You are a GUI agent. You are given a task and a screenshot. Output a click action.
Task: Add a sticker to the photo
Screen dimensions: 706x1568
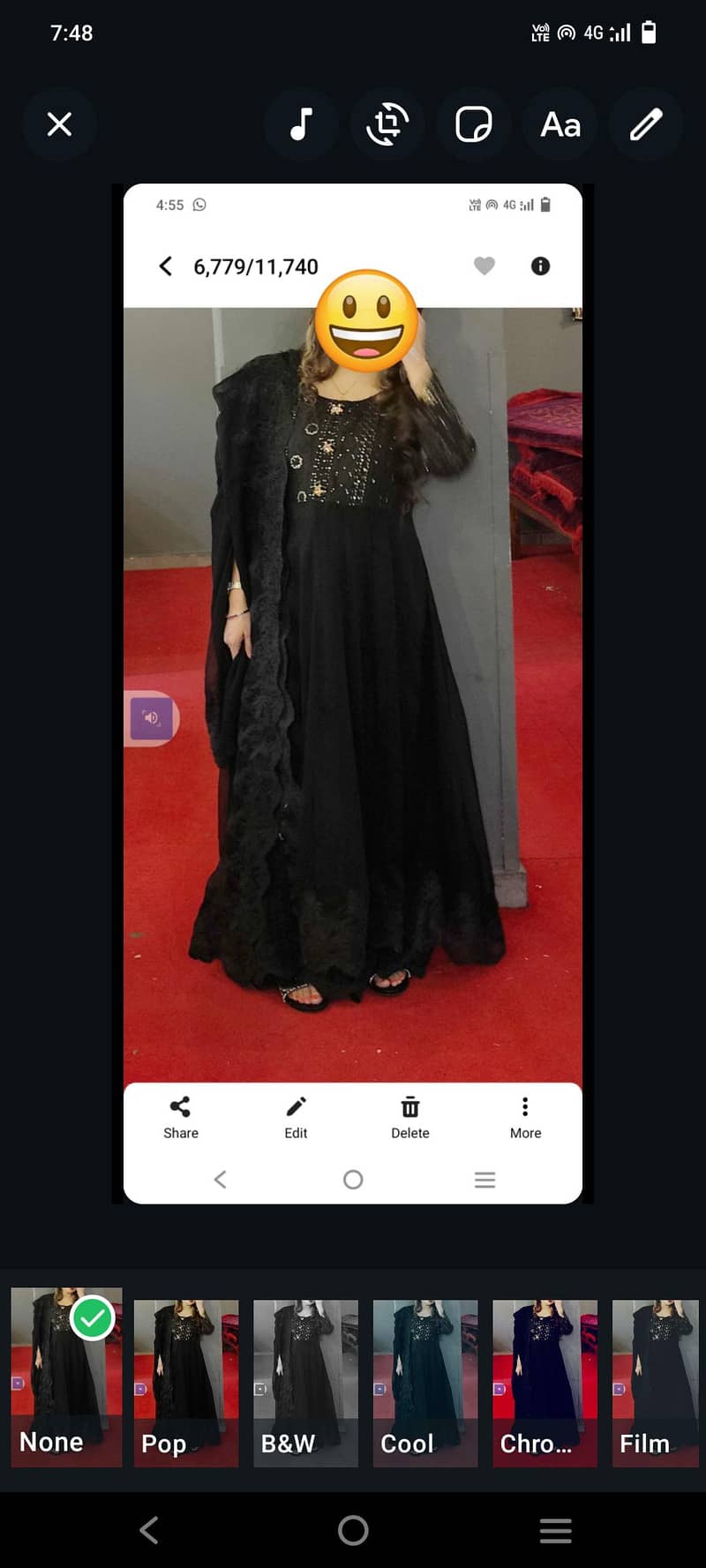tap(474, 124)
